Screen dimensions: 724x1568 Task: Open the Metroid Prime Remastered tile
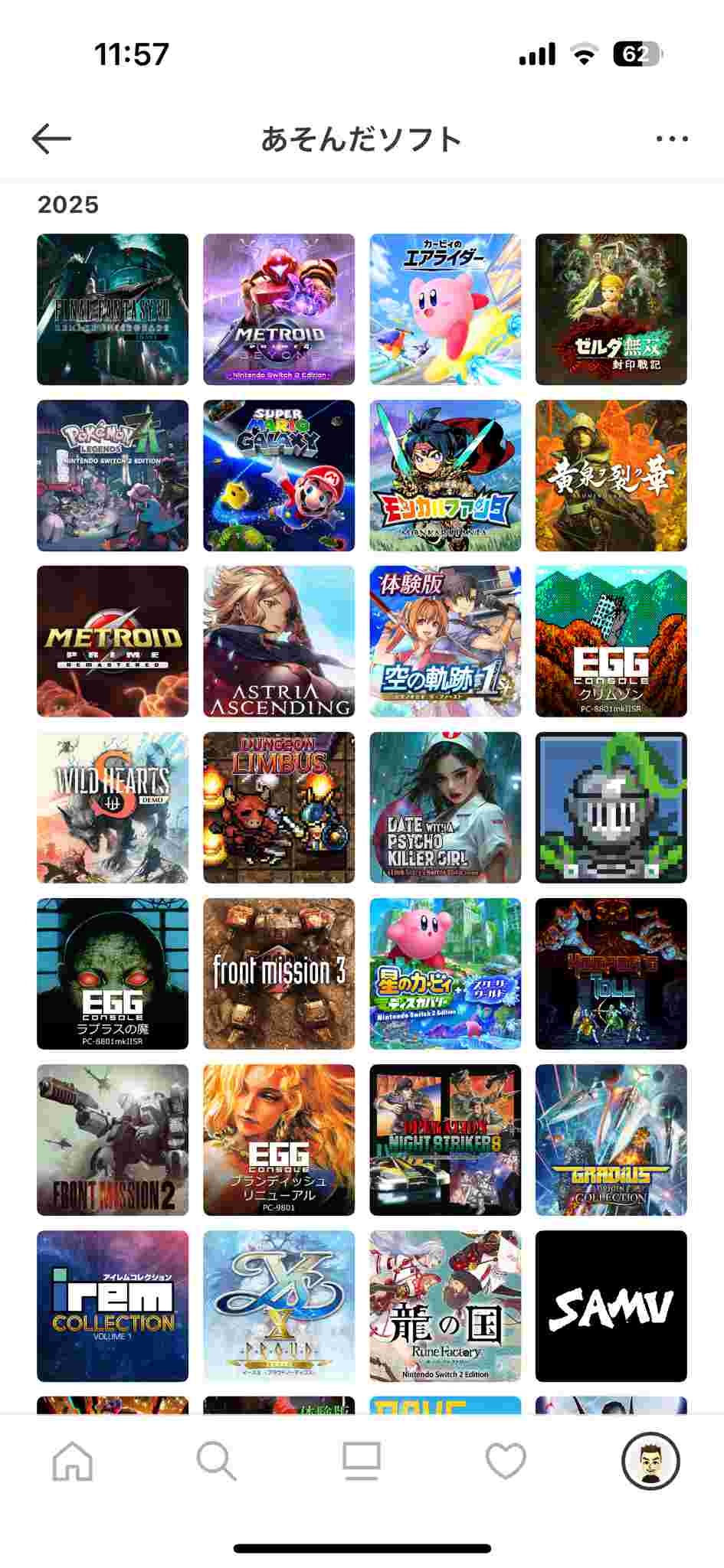pos(113,642)
